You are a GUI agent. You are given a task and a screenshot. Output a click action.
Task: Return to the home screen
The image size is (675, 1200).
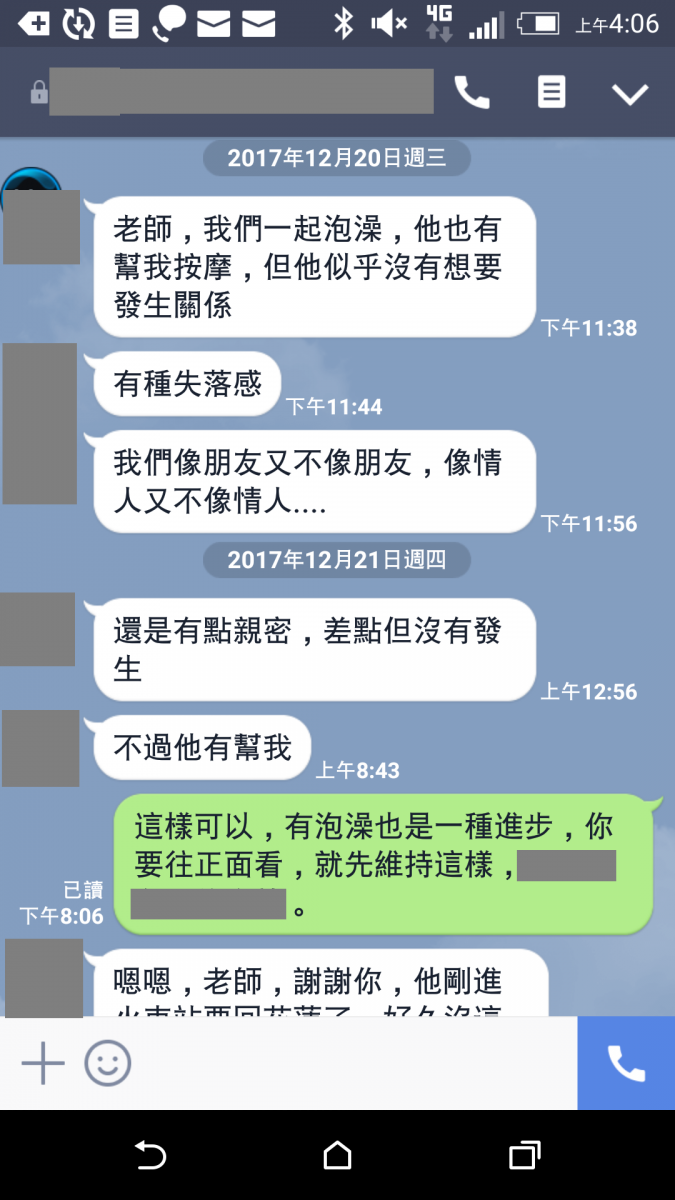point(338,1156)
